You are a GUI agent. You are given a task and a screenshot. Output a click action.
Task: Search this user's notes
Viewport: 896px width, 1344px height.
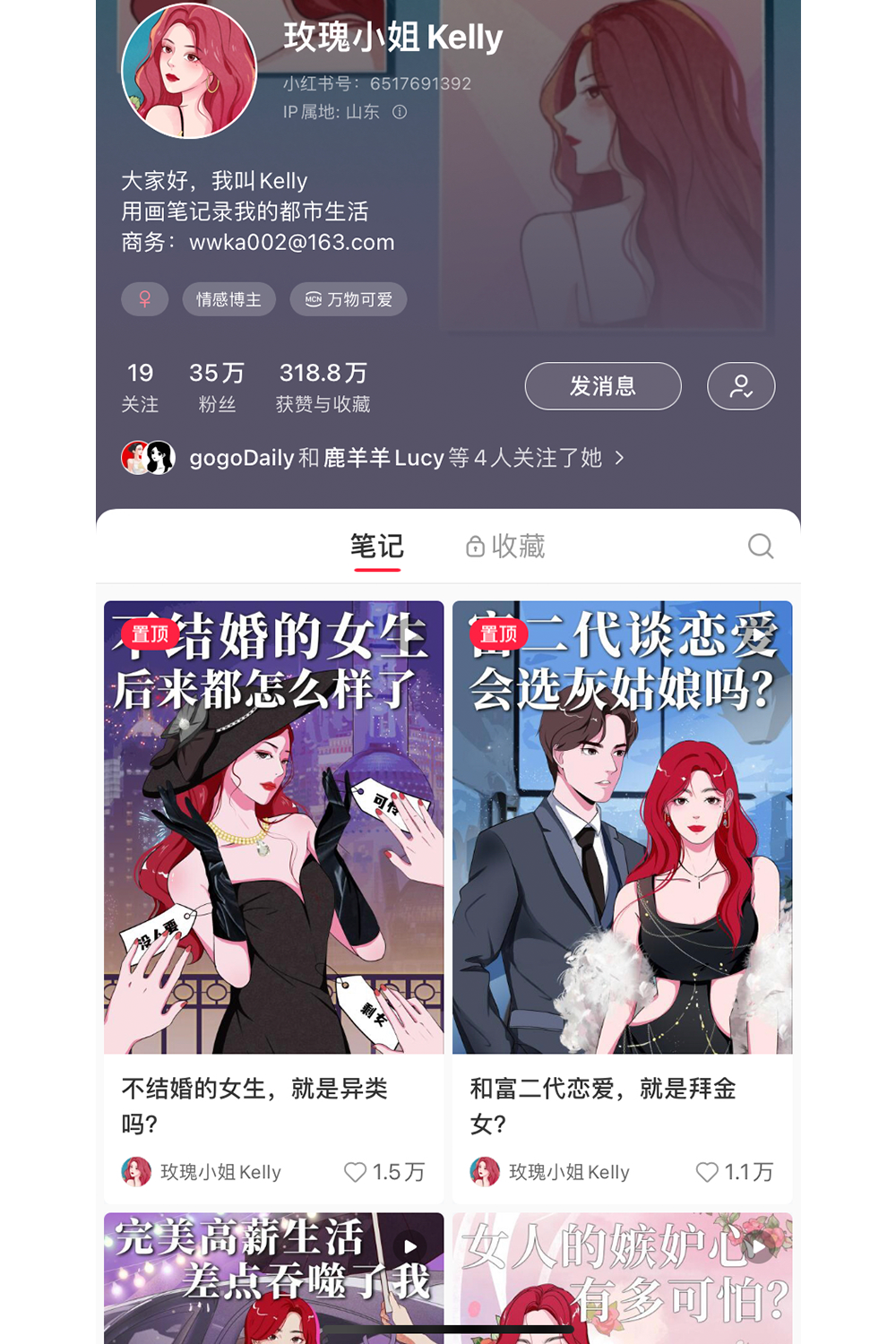pyautogui.click(x=761, y=546)
